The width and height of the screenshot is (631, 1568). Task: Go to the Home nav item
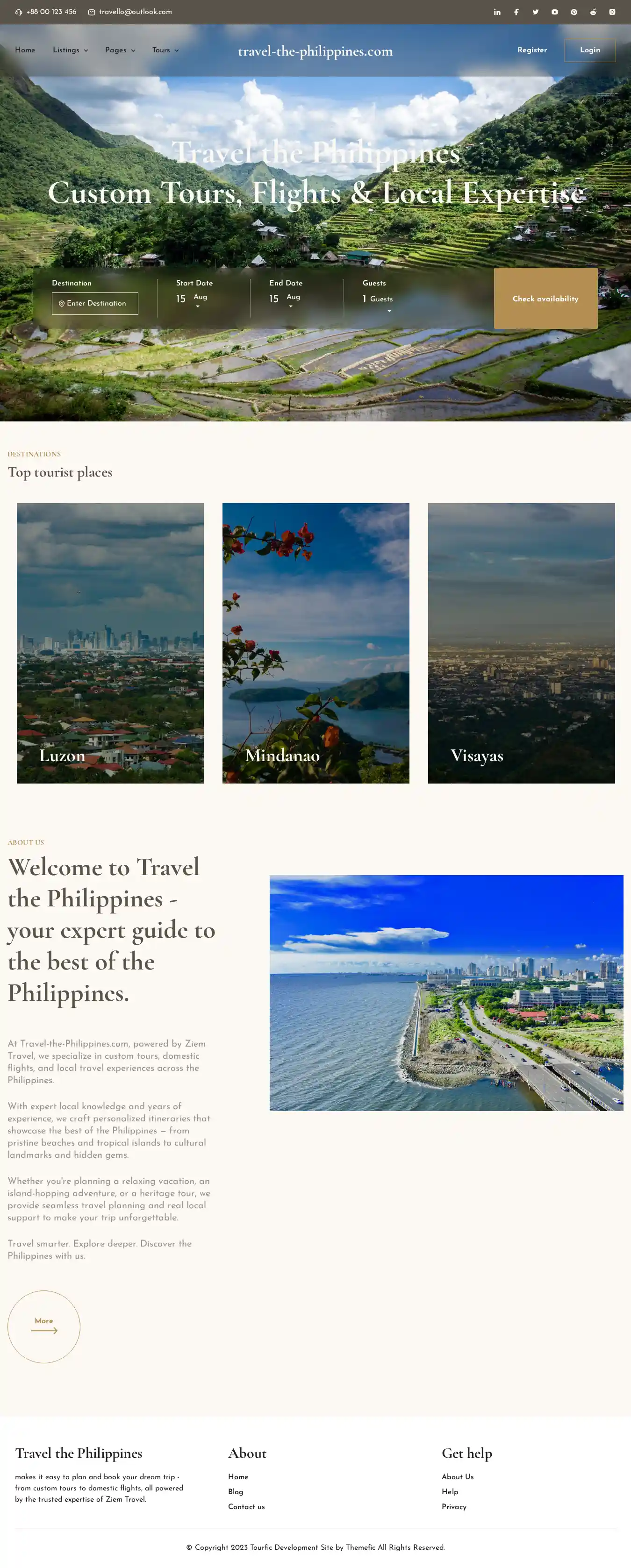point(25,50)
